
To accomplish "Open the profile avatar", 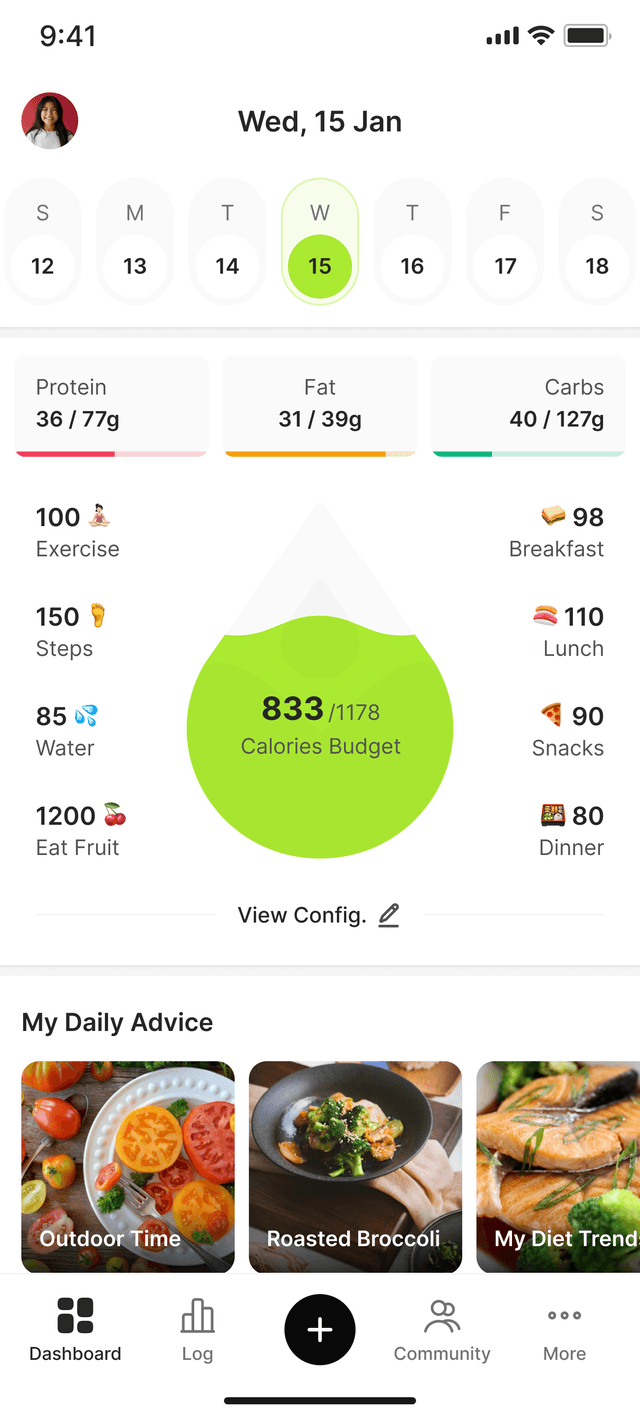I will click(50, 121).
